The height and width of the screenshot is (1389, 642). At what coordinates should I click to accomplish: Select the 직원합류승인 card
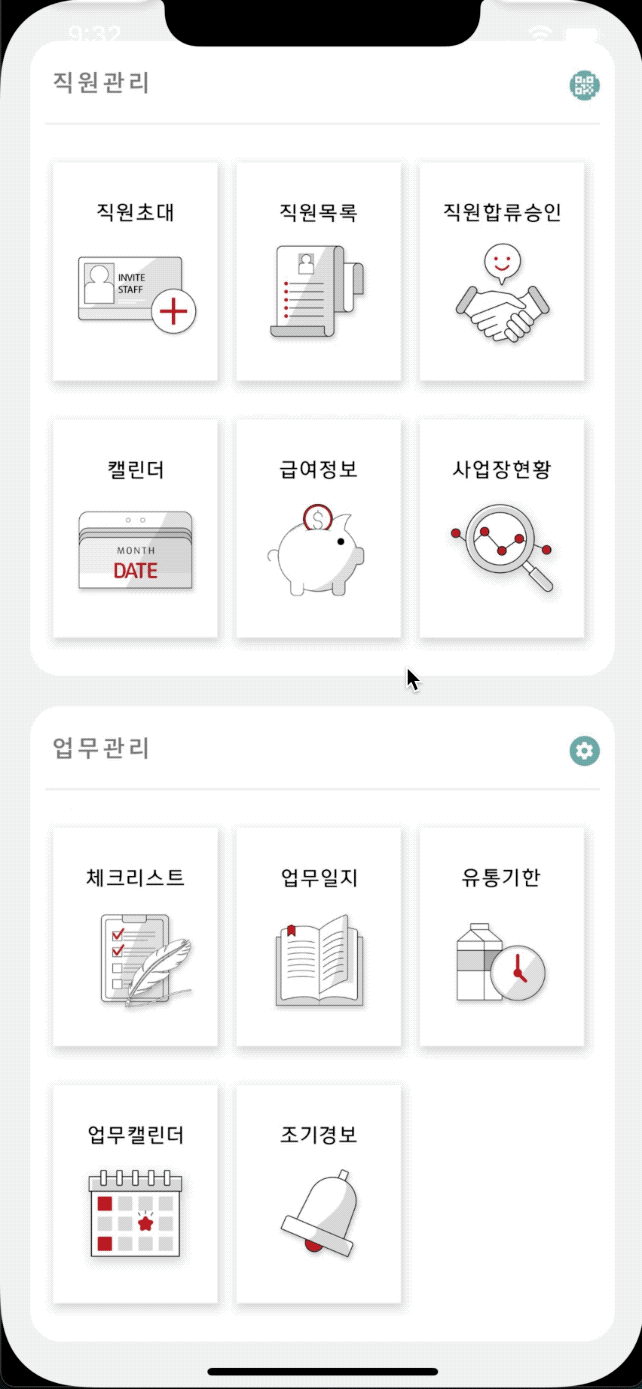pos(502,272)
